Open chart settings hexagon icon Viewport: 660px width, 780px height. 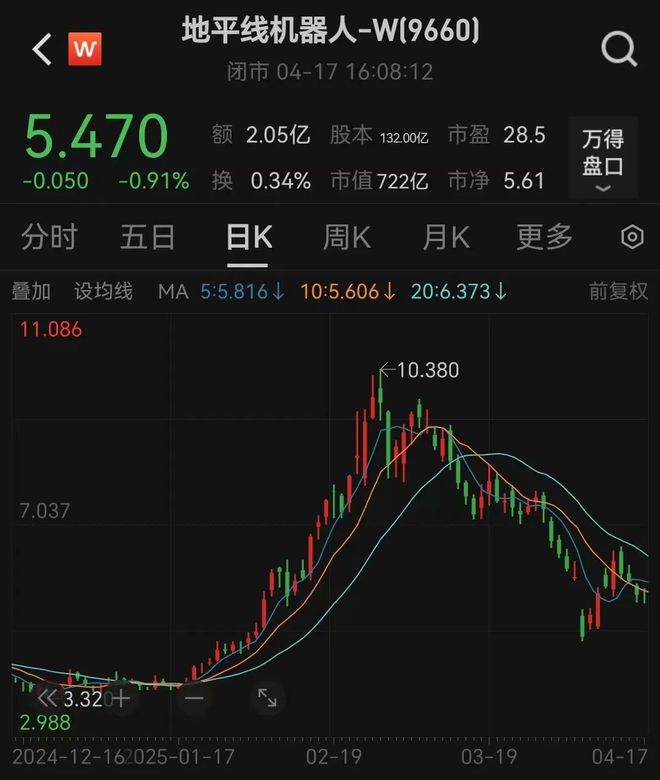coord(632,237)
